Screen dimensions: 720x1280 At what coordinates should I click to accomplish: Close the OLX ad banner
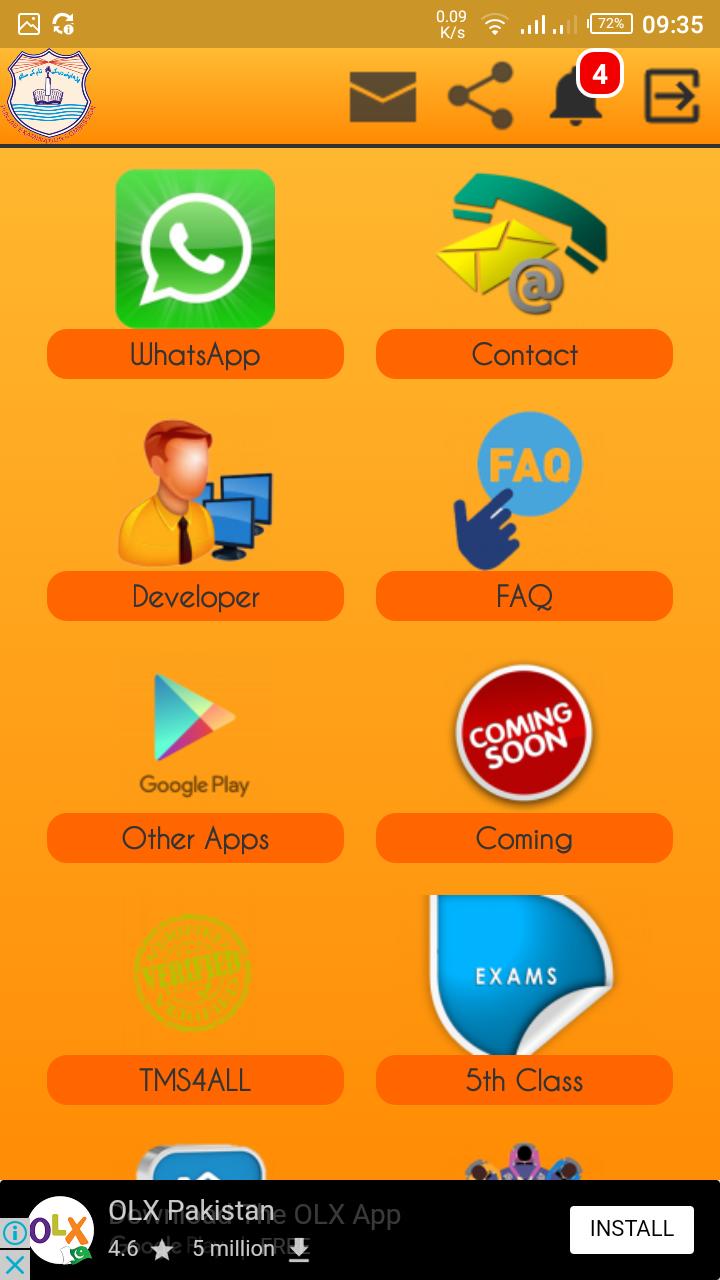click(14, 1265)
